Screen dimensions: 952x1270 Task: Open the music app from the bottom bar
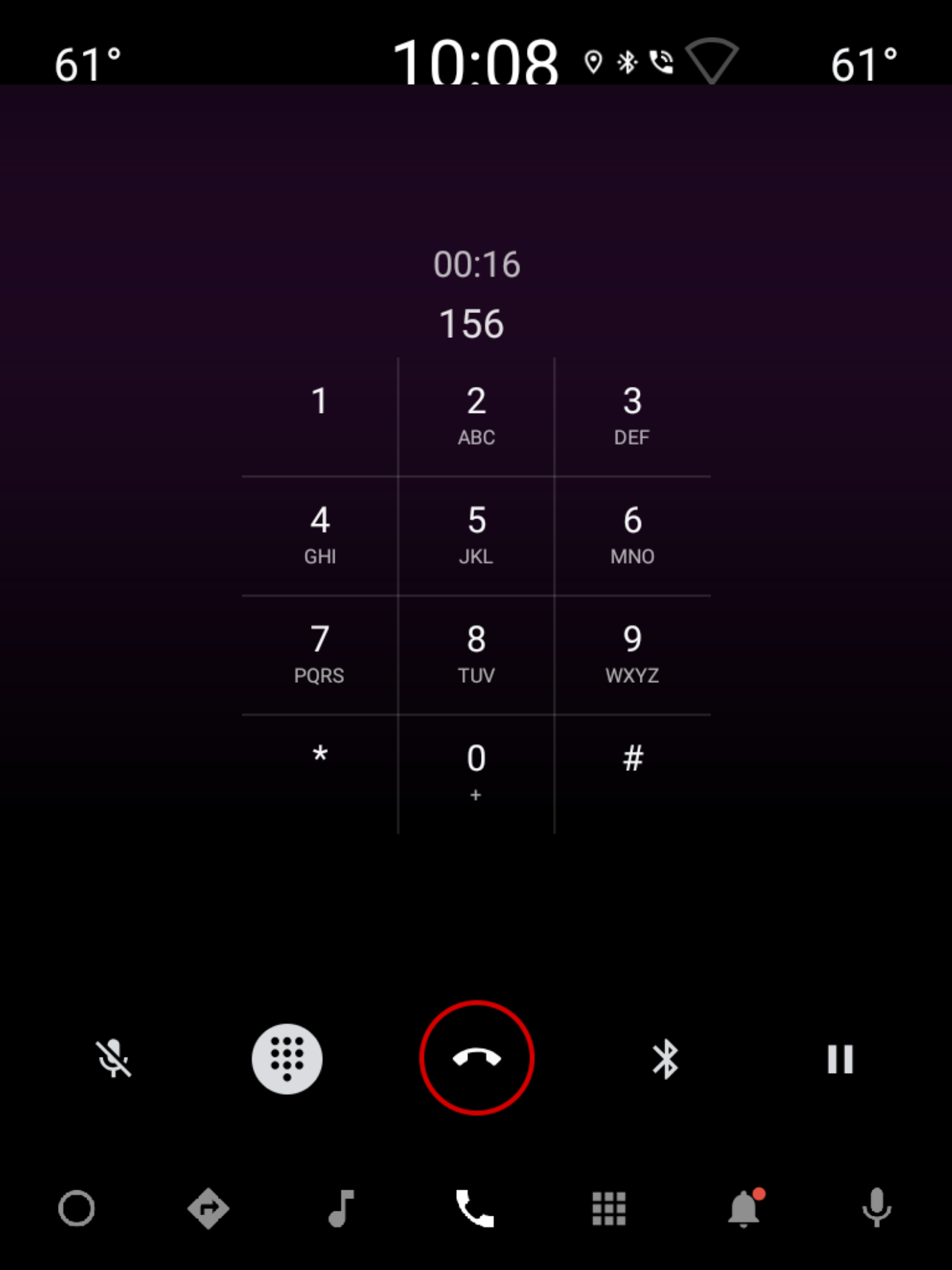[341, 1208]
